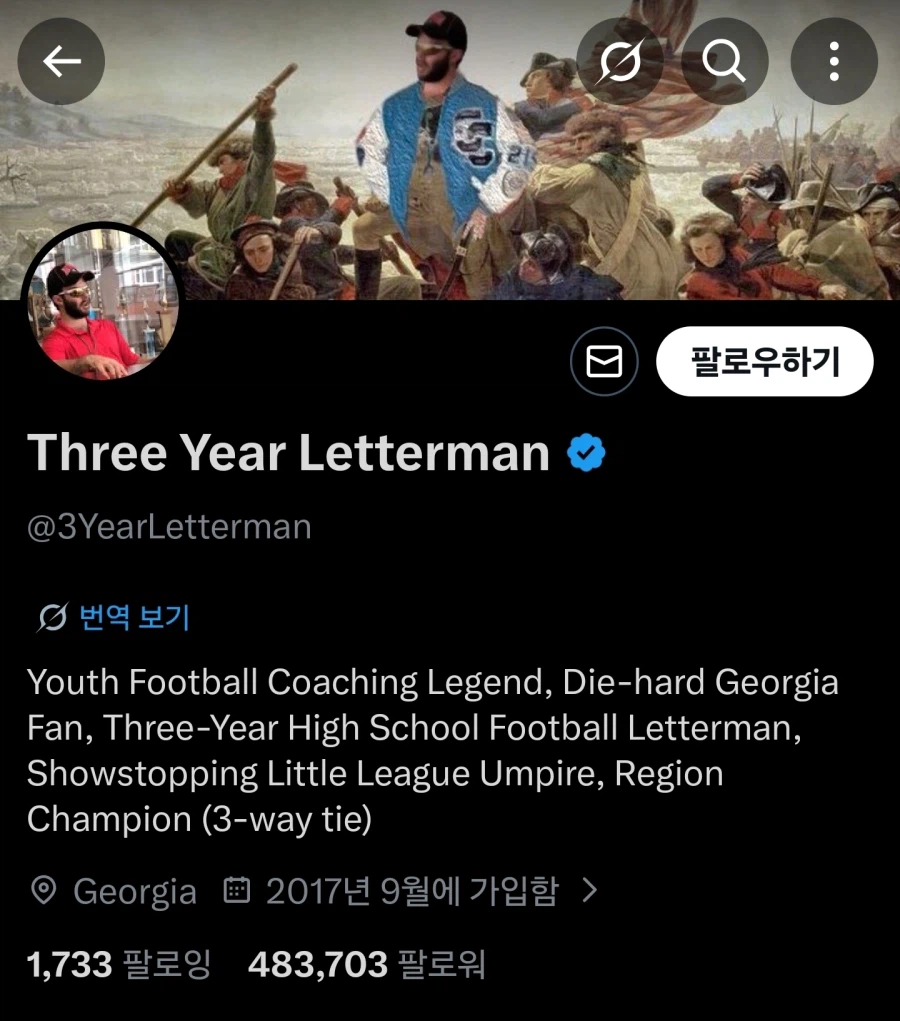The height and width of the screenshot is (1021, 900).
Task: Search this profile with the magnifier icon
Action: [x=725, y=62]
